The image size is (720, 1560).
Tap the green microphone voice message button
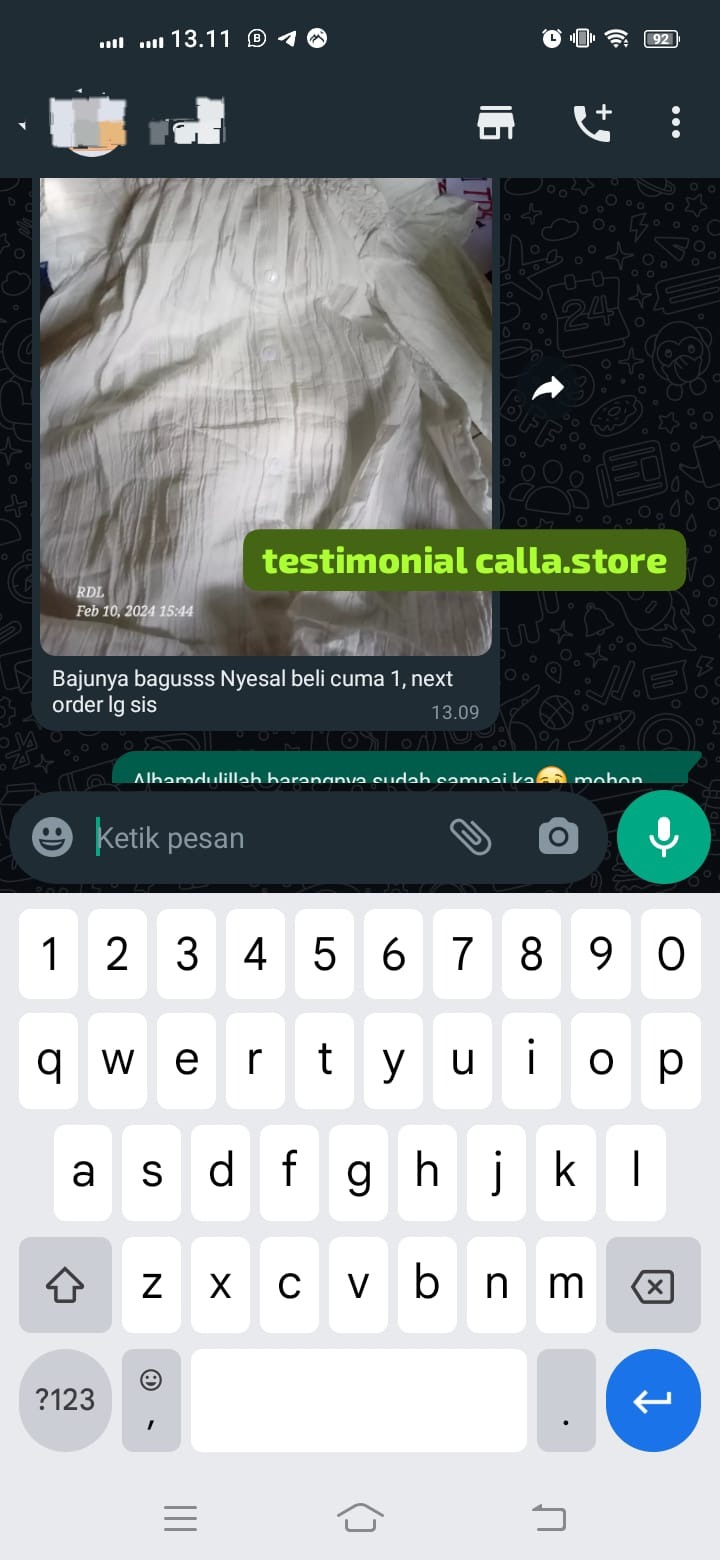coord(664,836)
